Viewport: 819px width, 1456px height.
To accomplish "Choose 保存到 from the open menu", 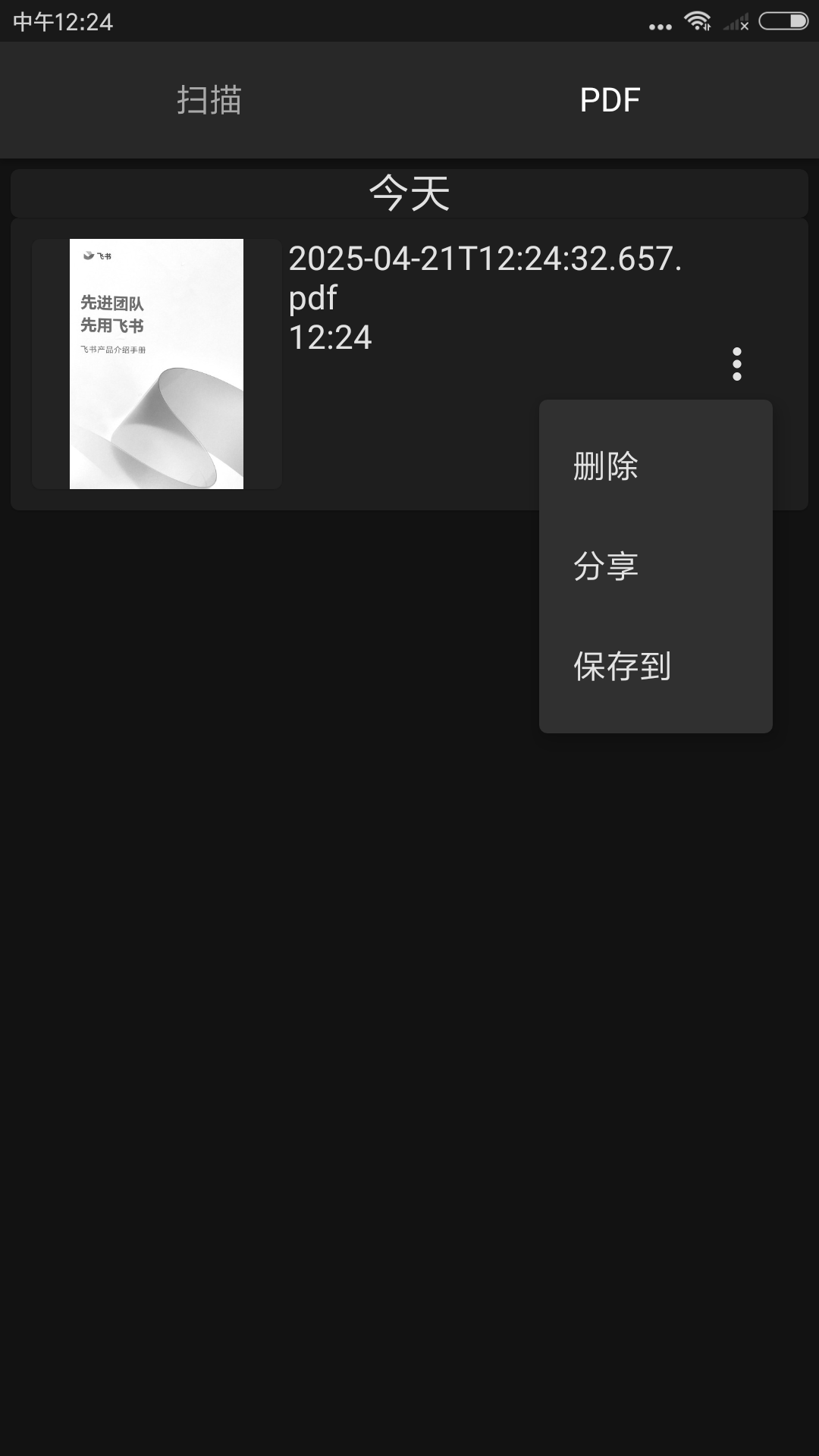I will click(621, 667).
